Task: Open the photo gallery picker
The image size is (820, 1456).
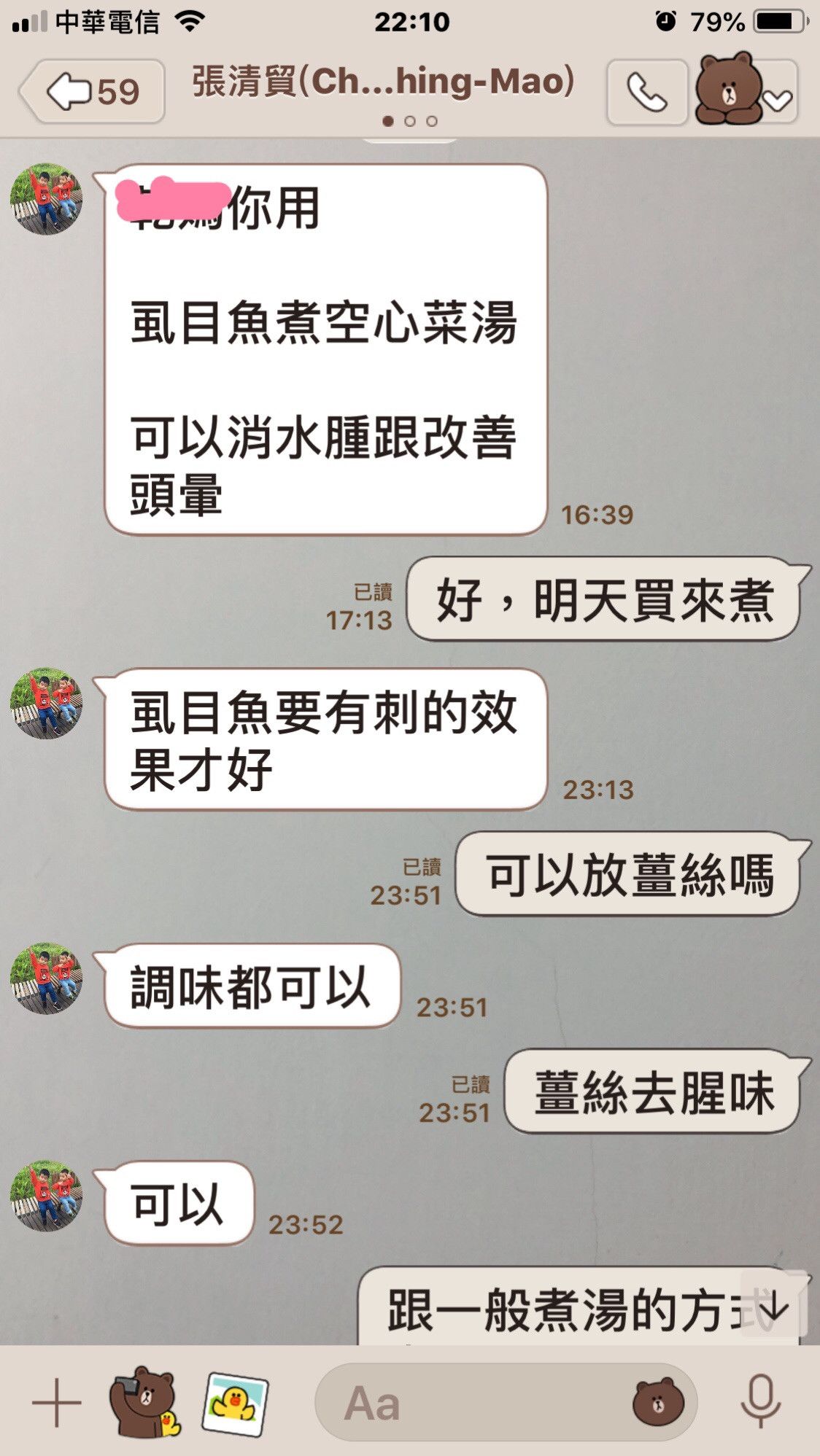Action: pos(234,1403)
